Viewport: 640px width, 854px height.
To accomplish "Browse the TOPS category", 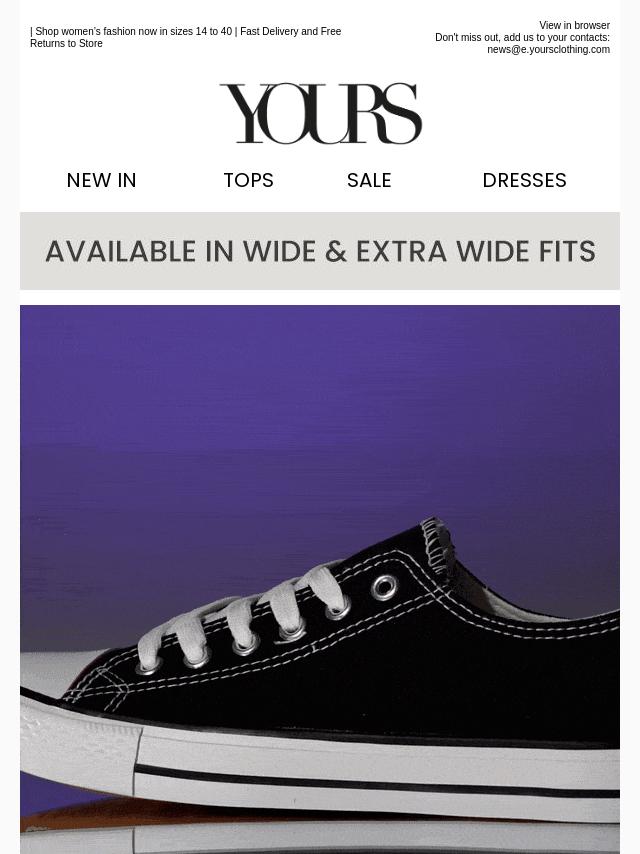I will click(x=248, y=181).
